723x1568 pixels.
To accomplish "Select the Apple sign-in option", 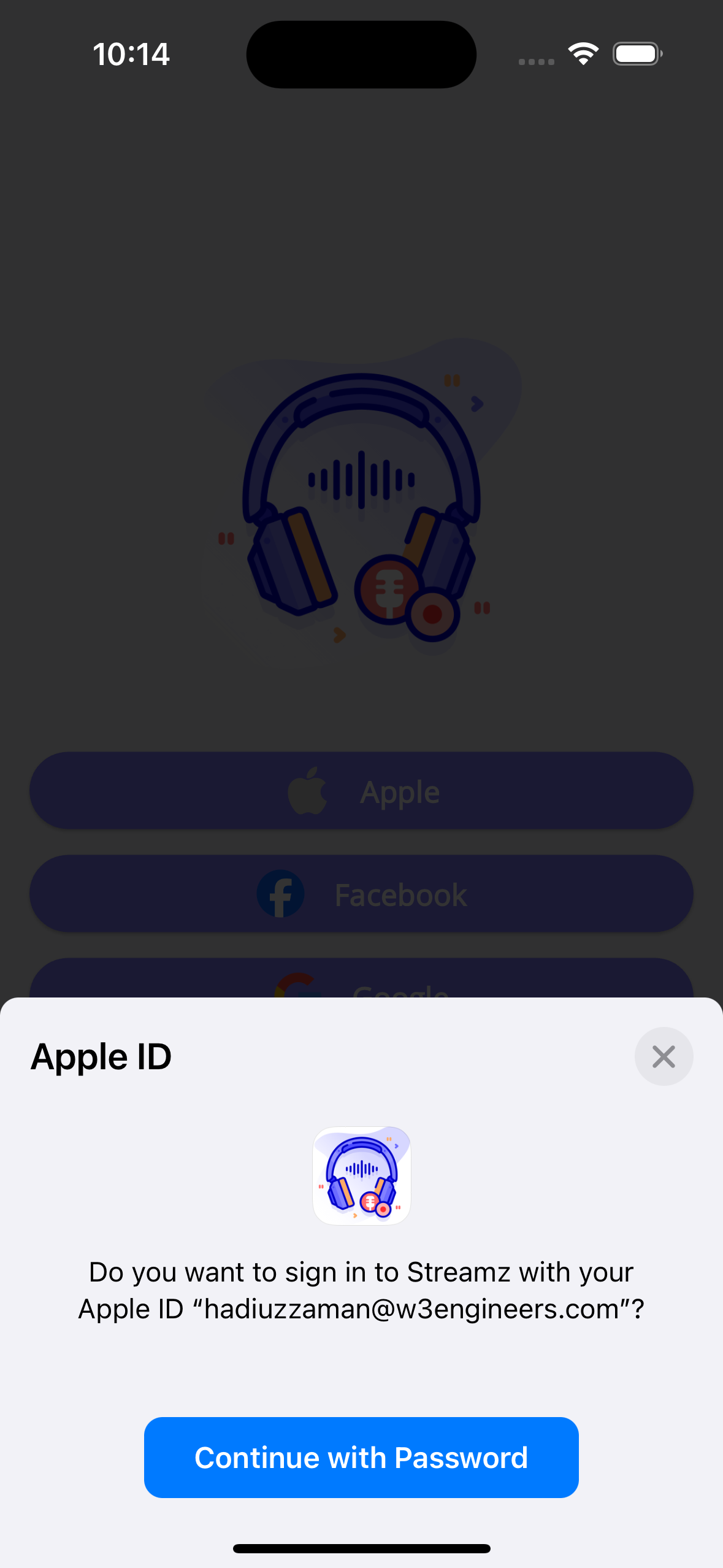I will pos(361,791).
